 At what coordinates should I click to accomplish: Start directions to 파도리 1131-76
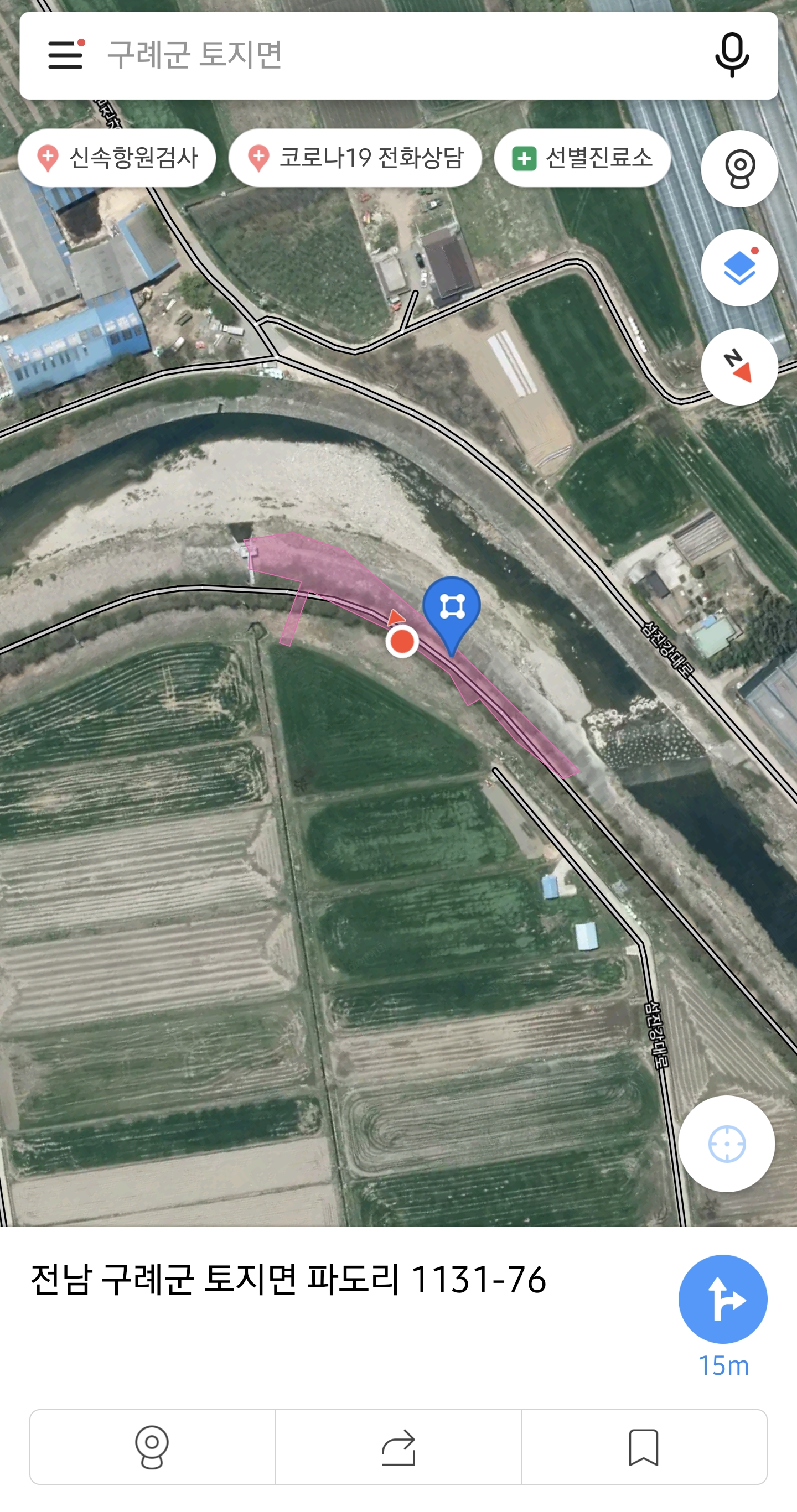pyautogui.click(x=722, y=1300)
